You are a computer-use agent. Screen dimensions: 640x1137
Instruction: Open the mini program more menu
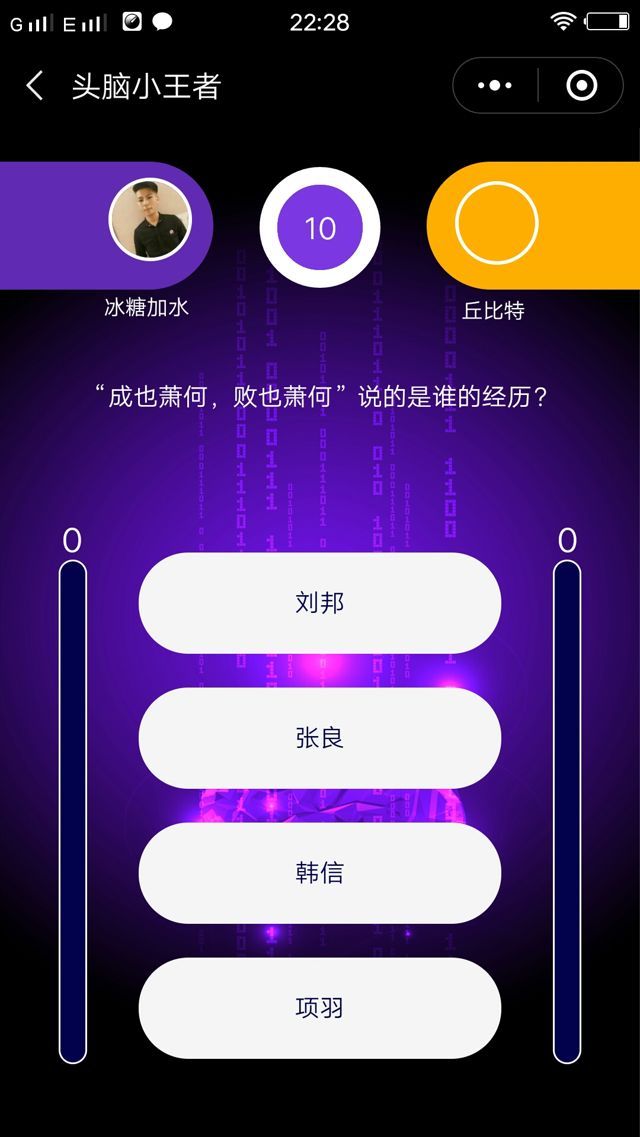click(495, 86)
